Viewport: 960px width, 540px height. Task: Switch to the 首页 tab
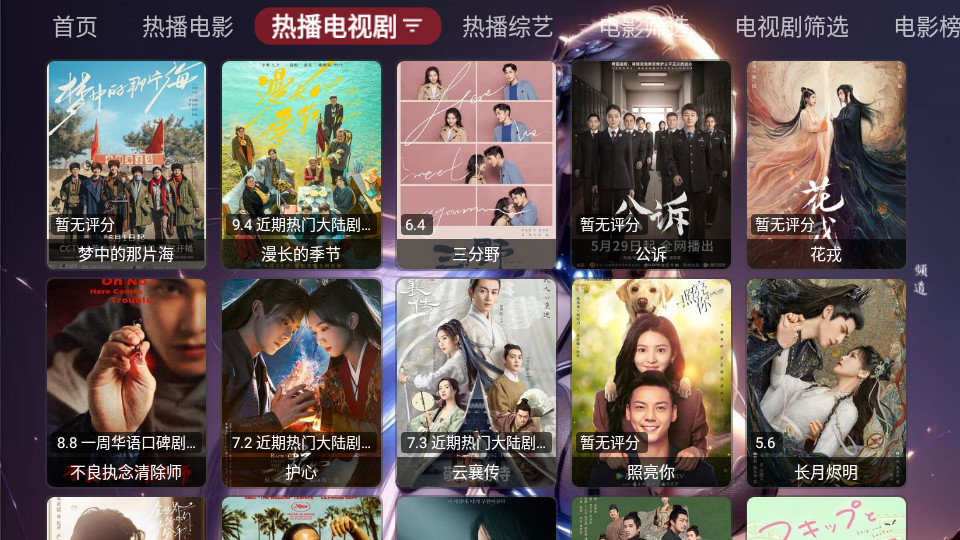click(x=75, y=27)
